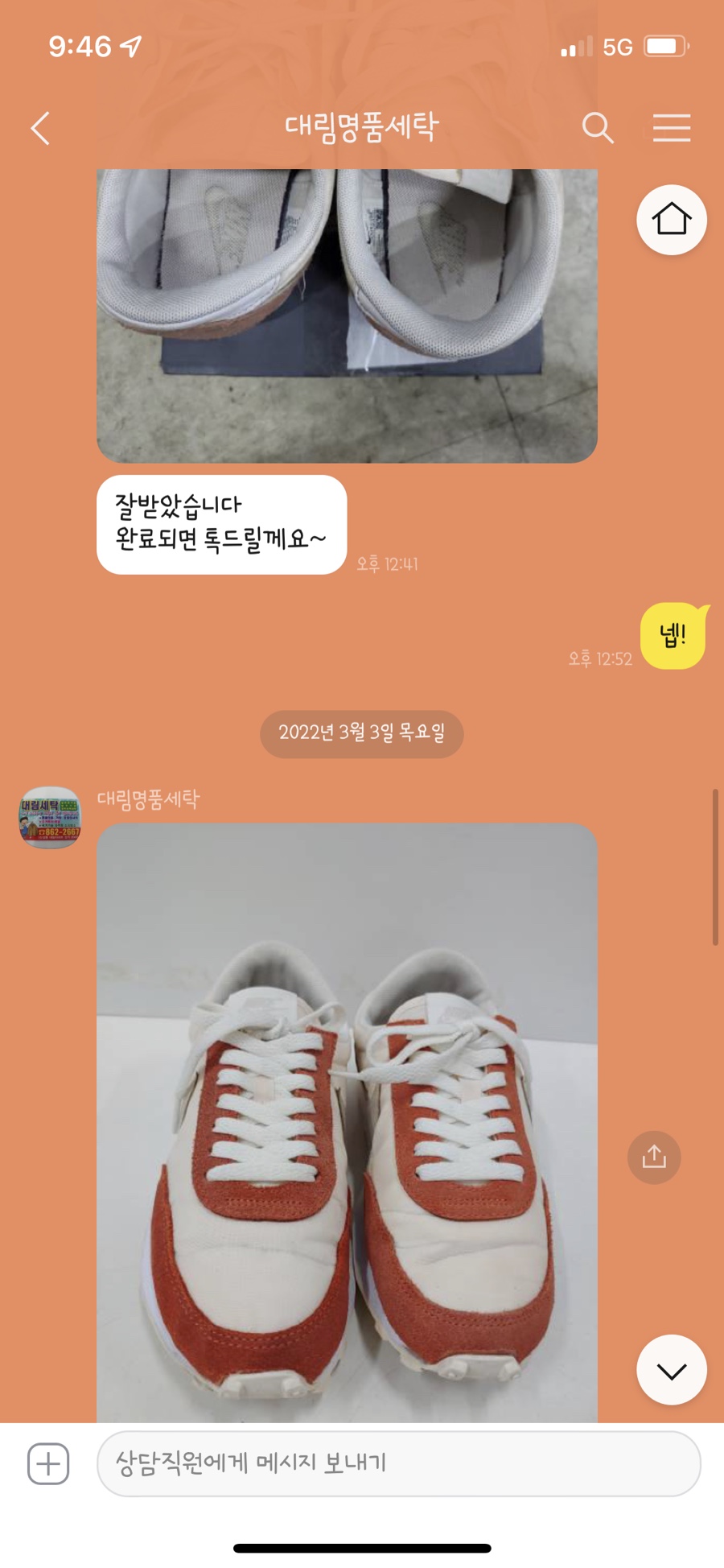The image size is (724, 1568).
Task: Focus the 상담직원에게 메시지 보내기 field
Action: [x=398, y=1463]
